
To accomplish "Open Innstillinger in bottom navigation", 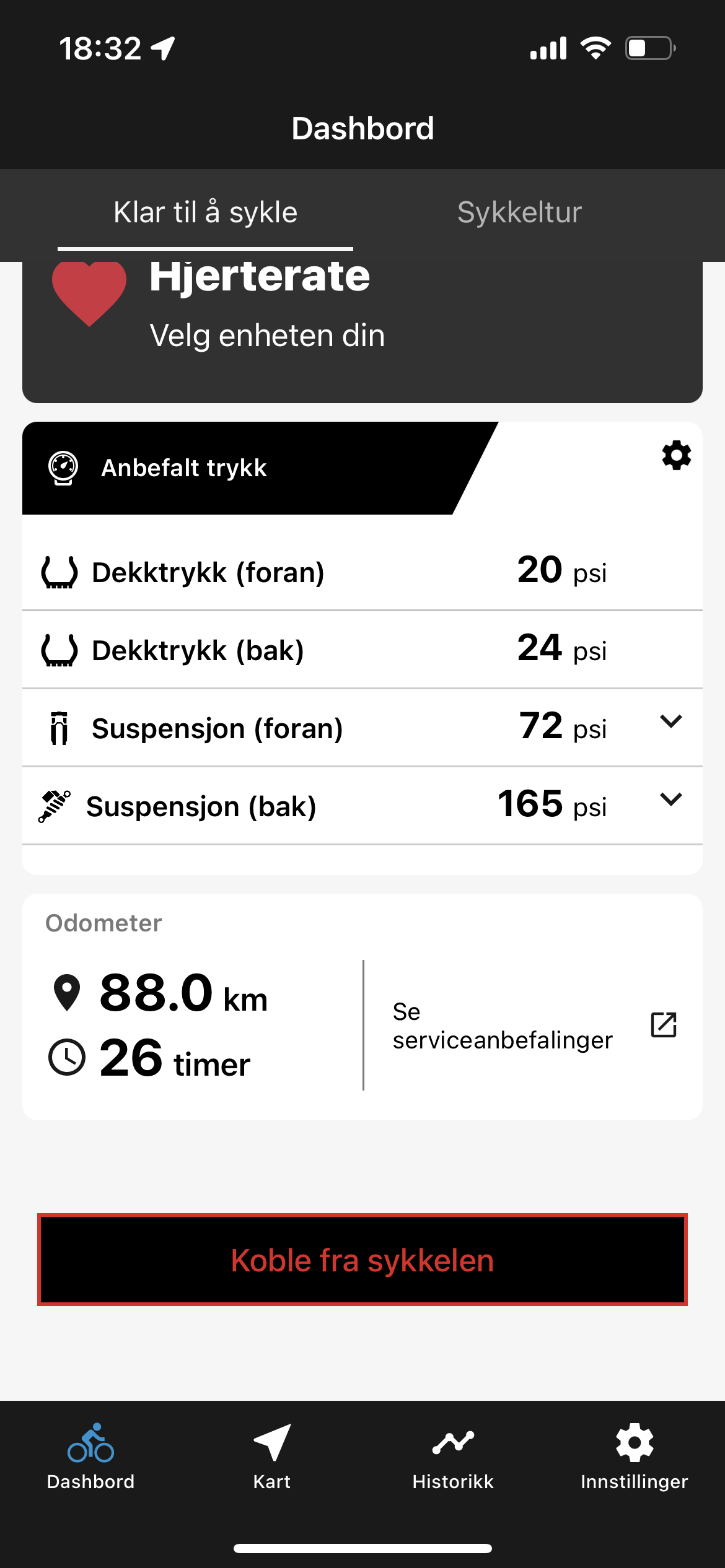I will pyautogui.click(x=634, y=1457).
